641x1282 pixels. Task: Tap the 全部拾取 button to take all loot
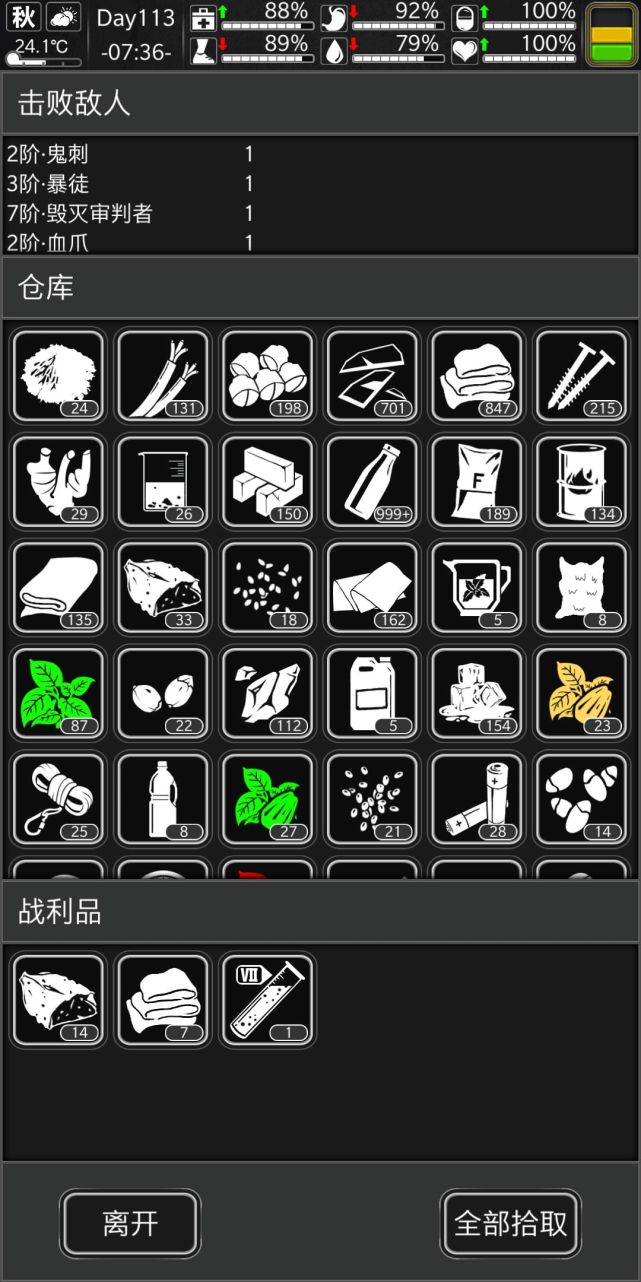click(x=510, y=1223)
